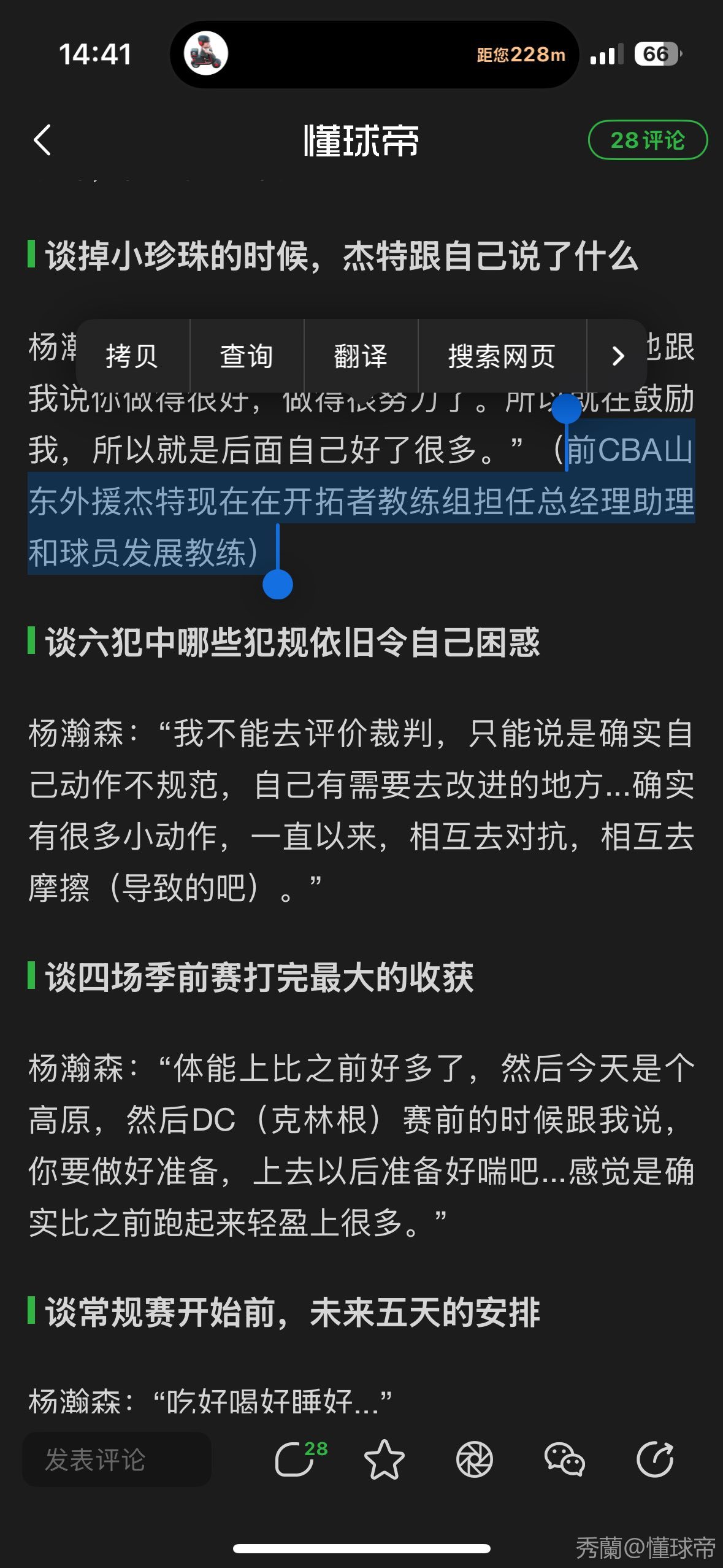The image size is (723, 1568).
Task: Share the article to WeChat
Action: coord(564,1459)
